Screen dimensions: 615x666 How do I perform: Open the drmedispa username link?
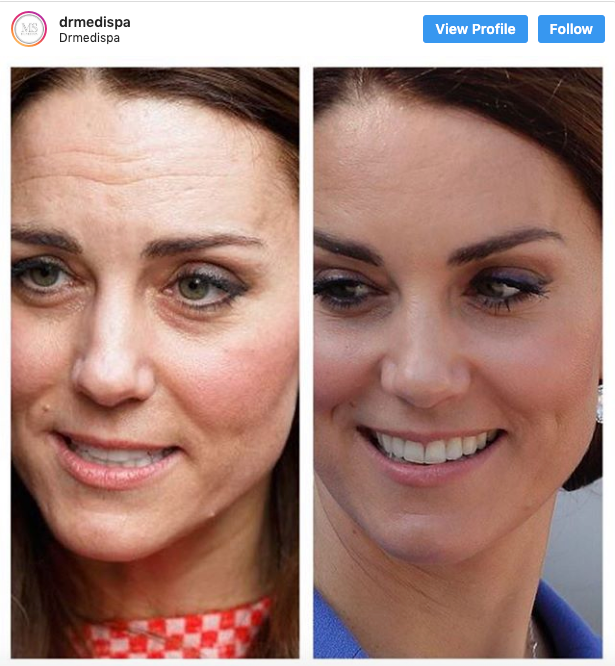[94, 21]
